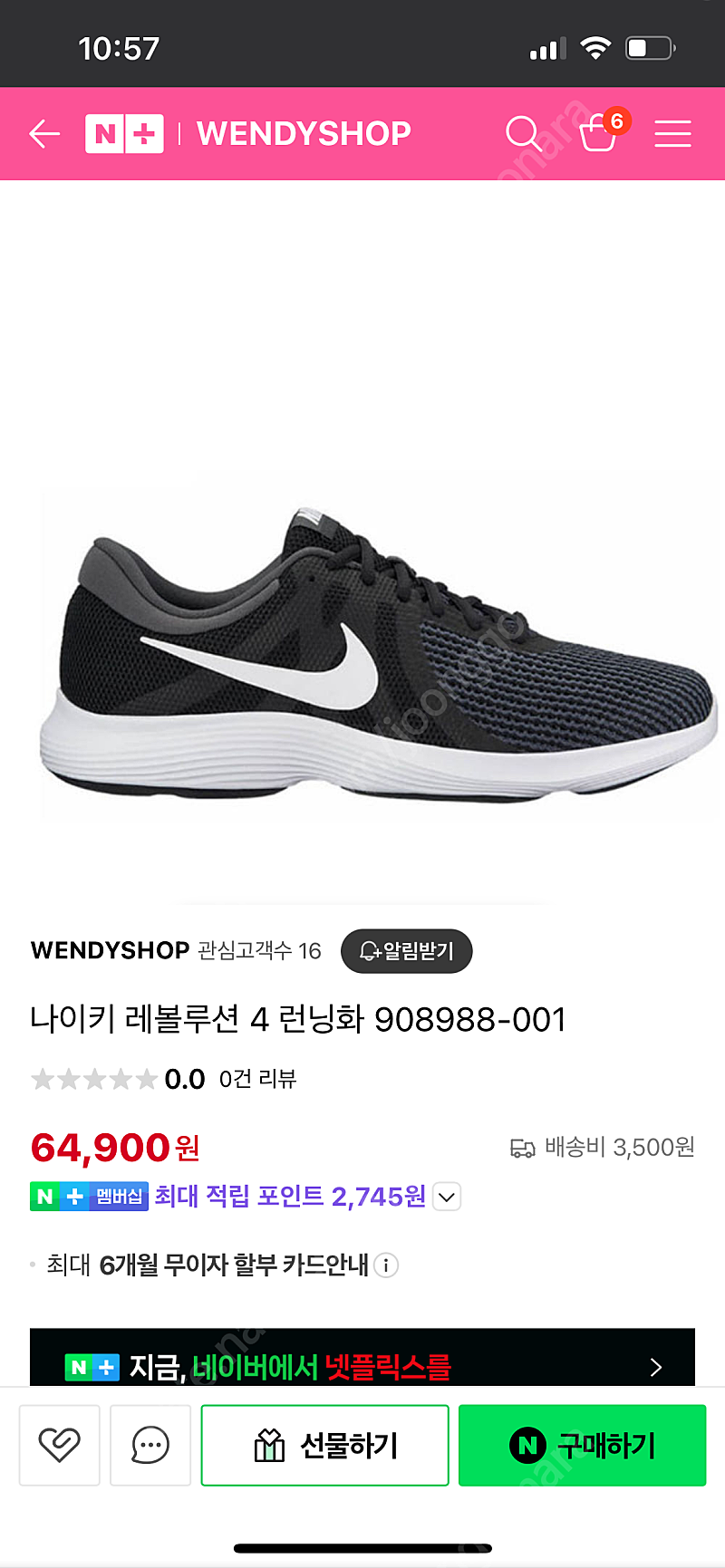Open the 0건 리뷰 reviews
This screenshot has width=725, height=1568.
257,1079
